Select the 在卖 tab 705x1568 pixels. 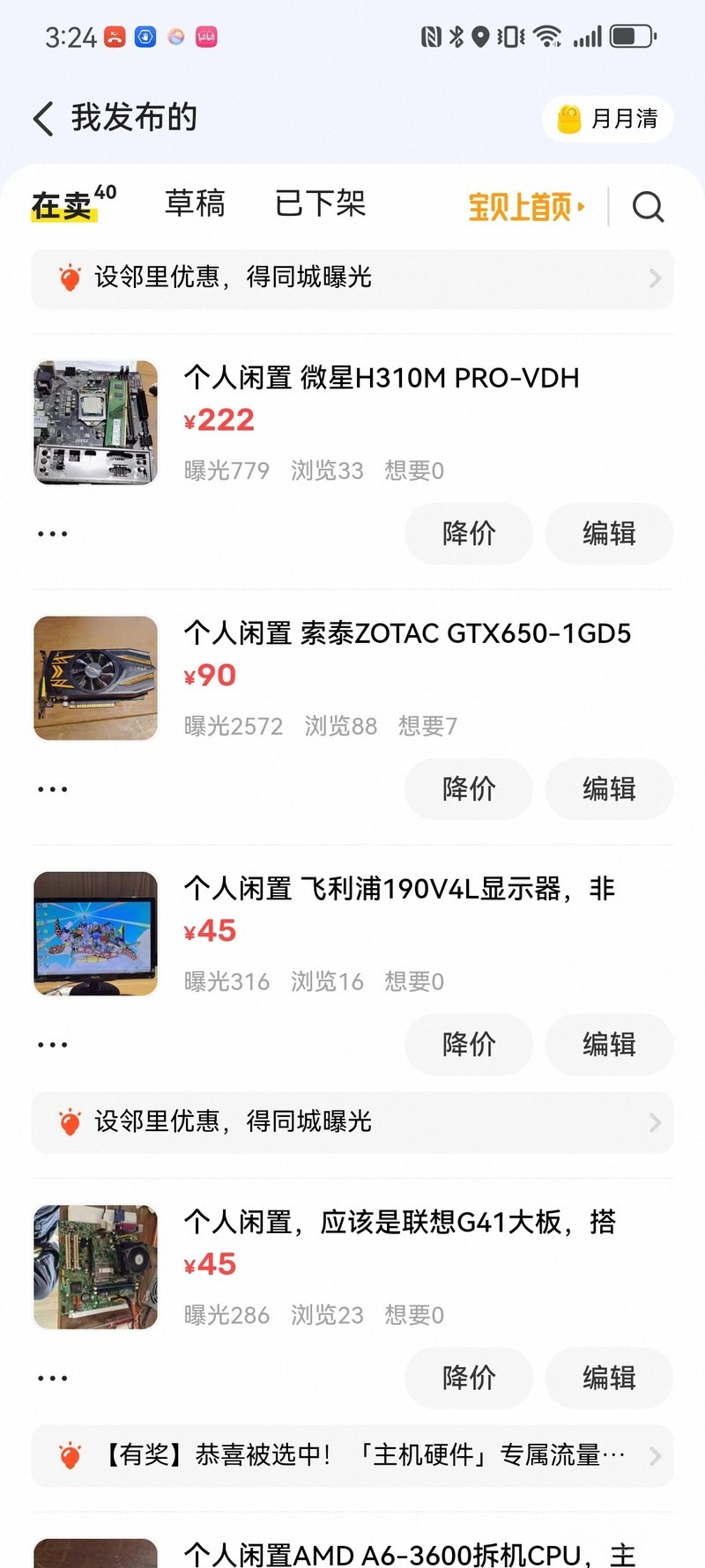63,205
